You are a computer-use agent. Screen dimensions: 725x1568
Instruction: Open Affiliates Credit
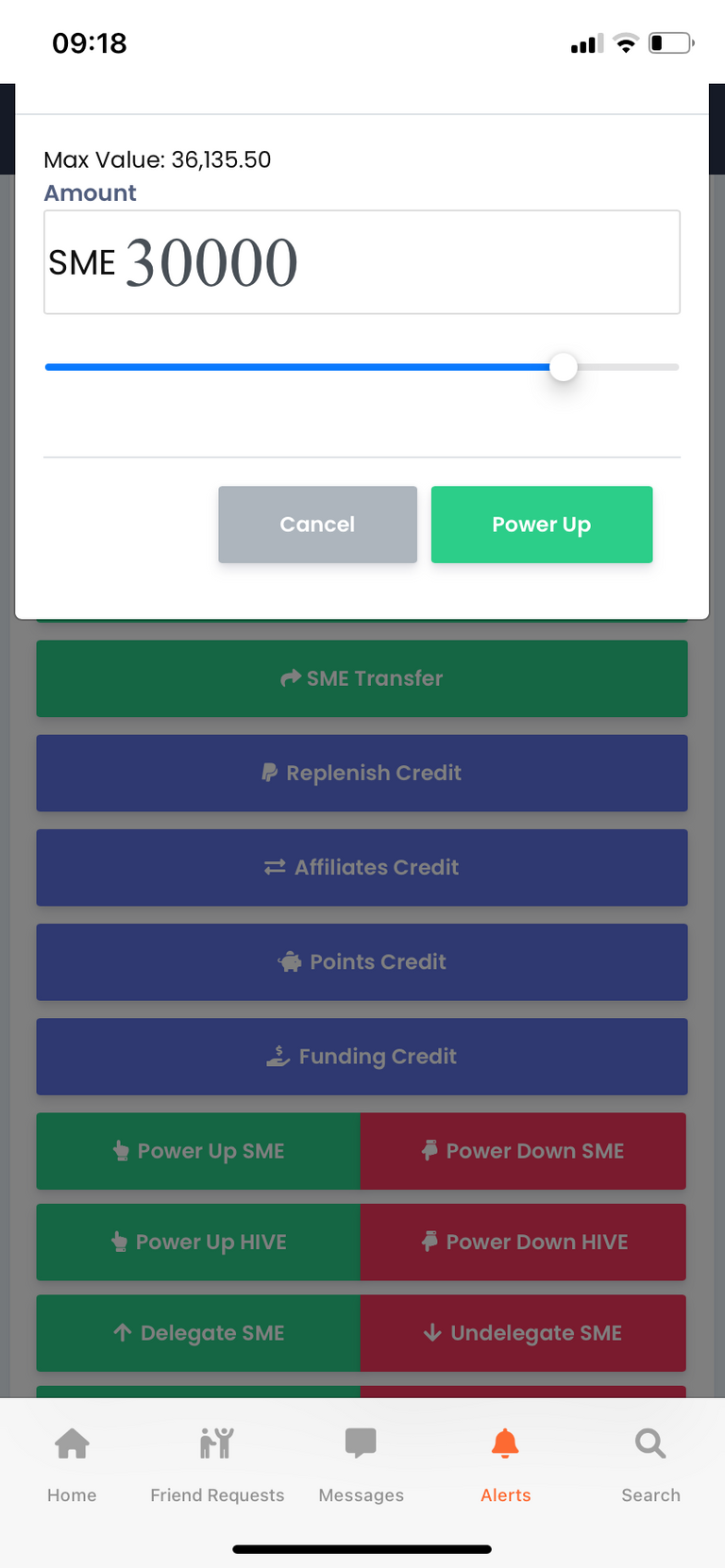[x=362, y=867]
